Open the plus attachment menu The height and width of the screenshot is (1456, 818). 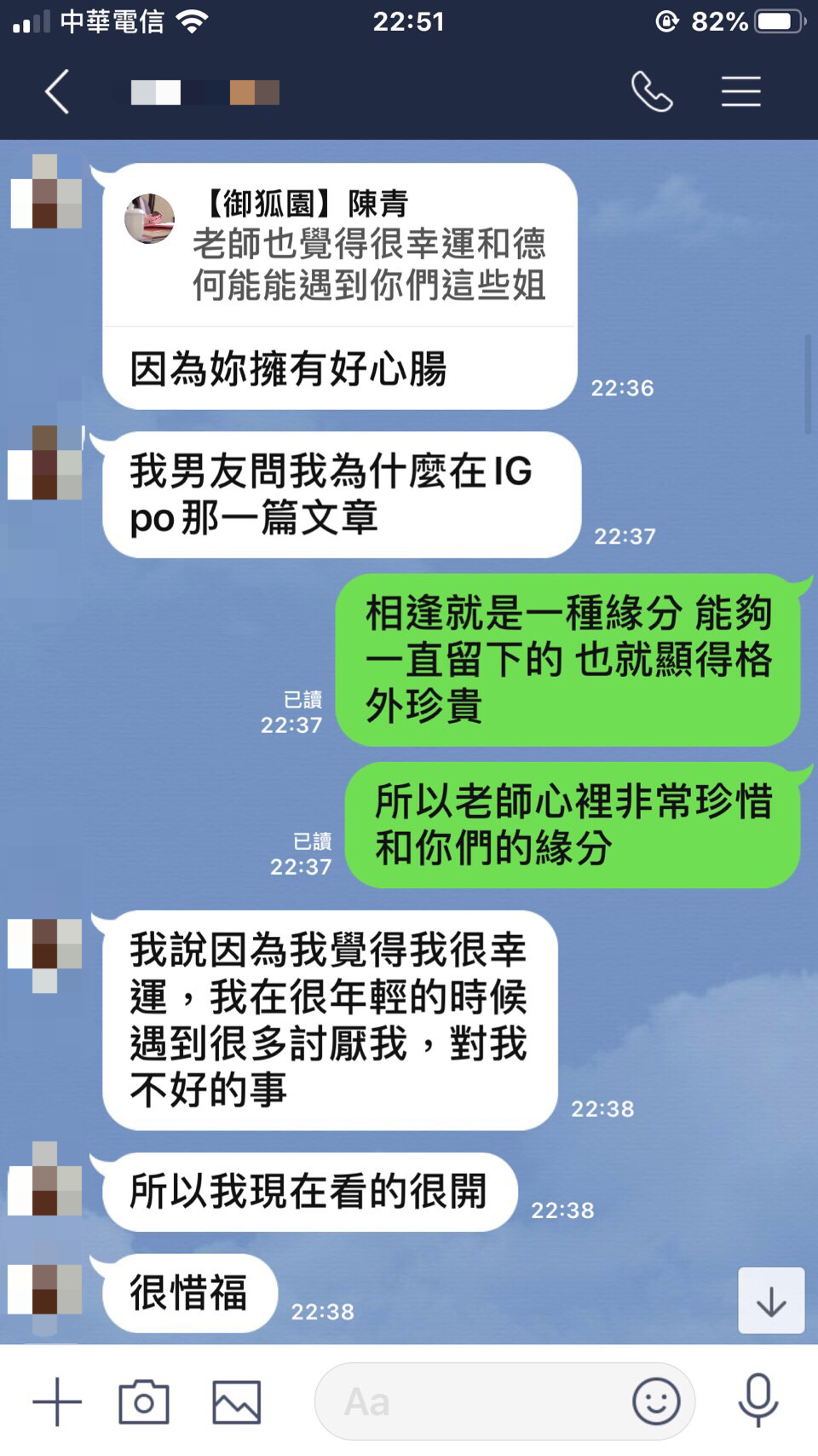click(57, 1401)
